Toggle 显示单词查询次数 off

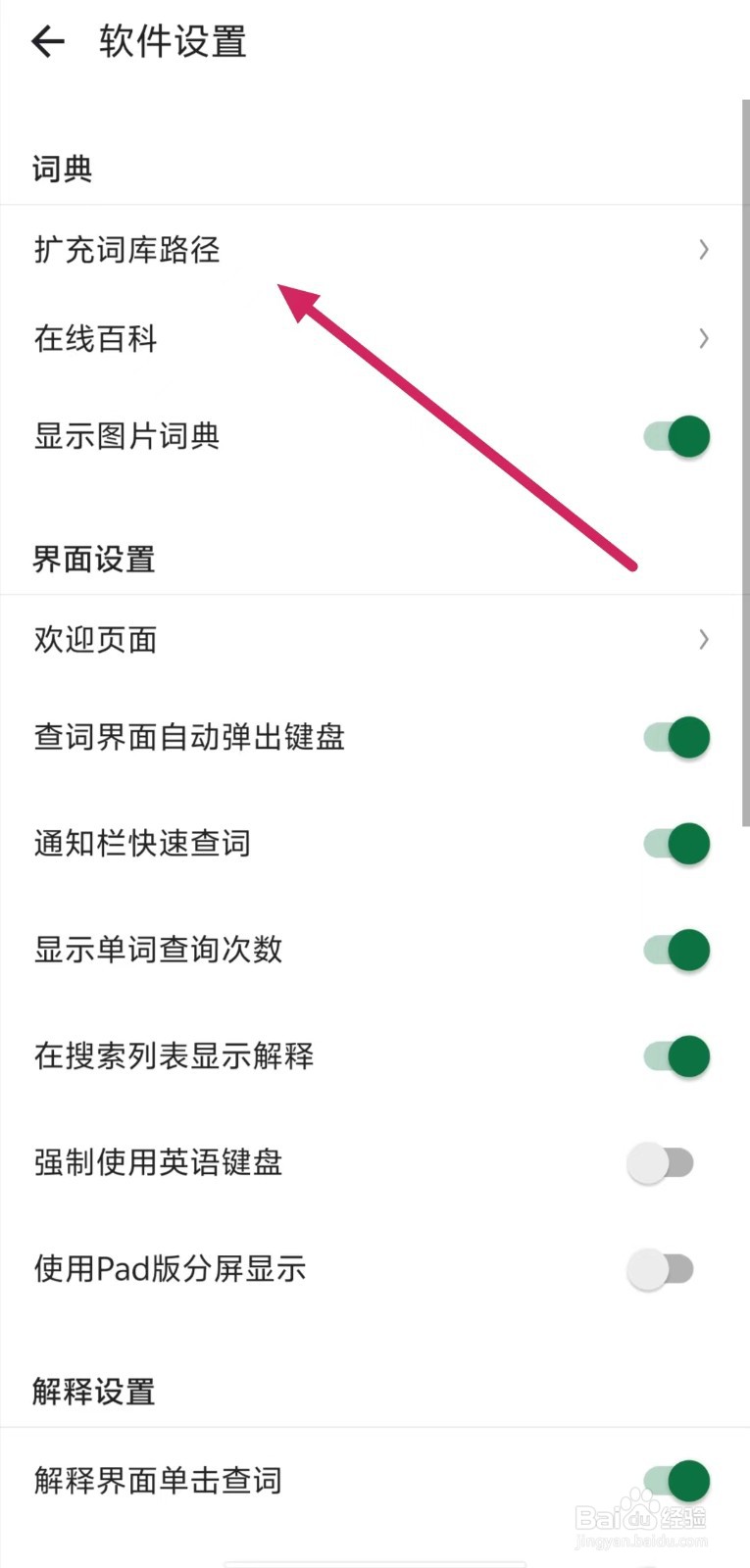pyautogui.click(x=675, y=949)
